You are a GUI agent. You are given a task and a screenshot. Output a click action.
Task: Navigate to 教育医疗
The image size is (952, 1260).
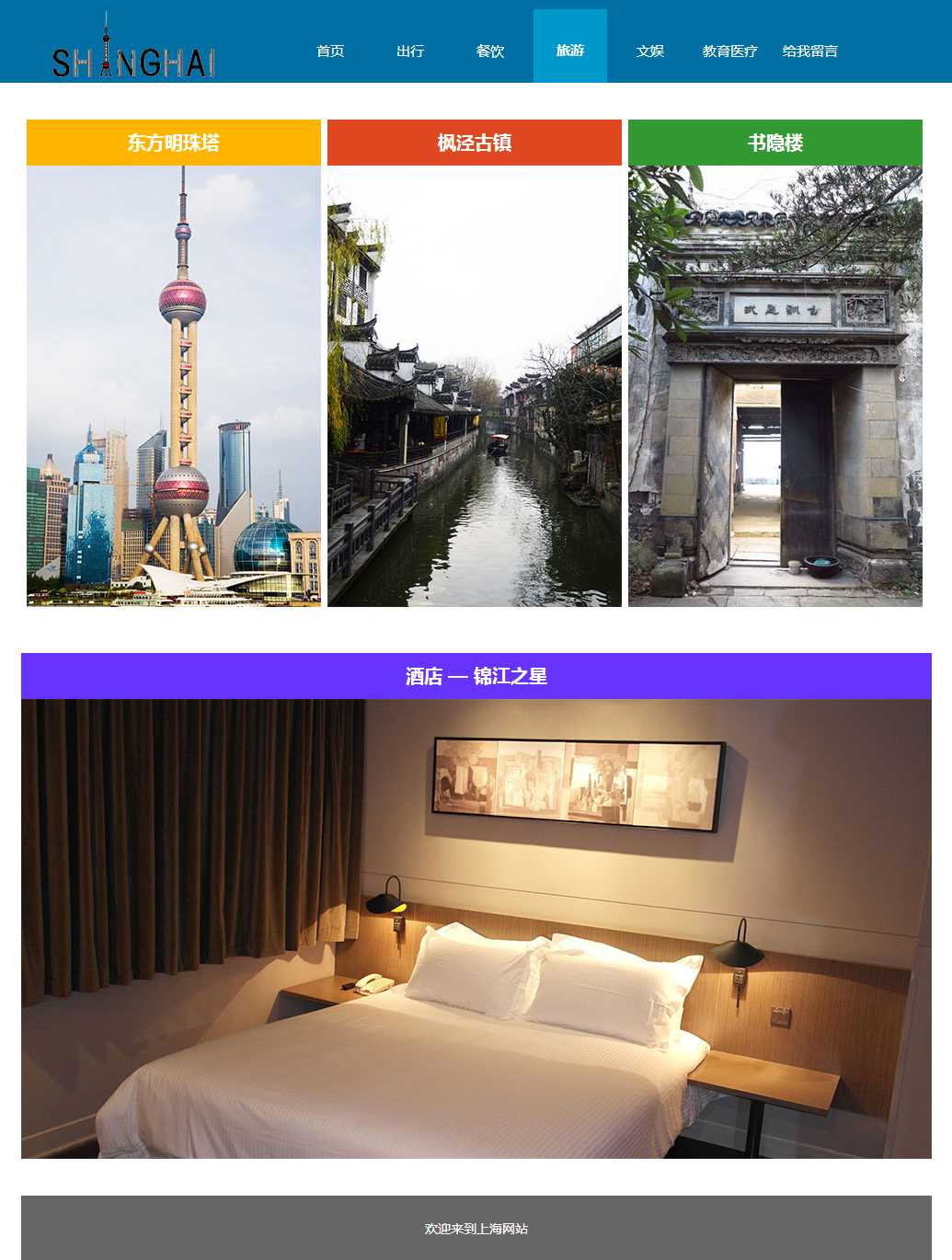[x=729, y=52]
